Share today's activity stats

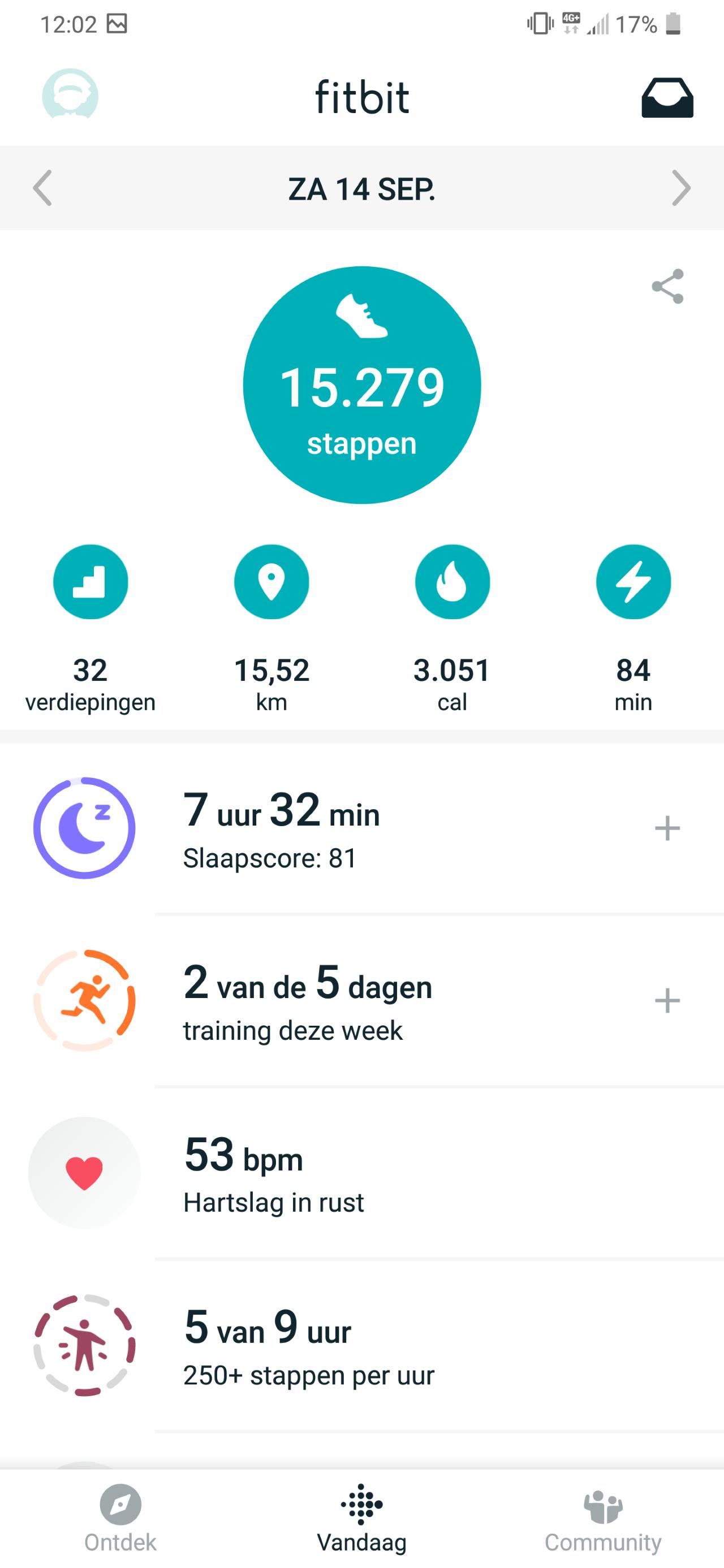(667, 286)
